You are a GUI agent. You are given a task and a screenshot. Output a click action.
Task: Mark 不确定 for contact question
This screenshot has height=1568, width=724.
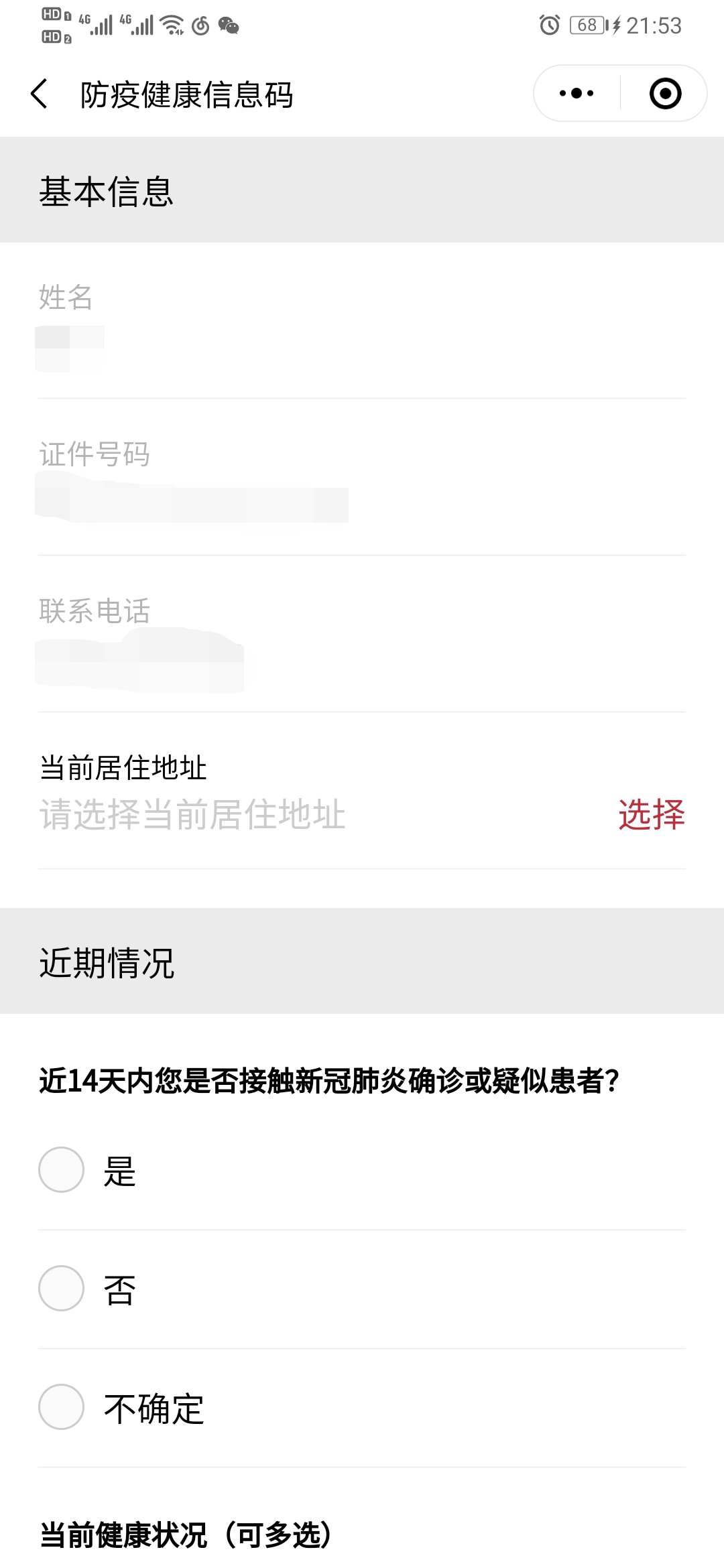[x=62, y=1407]
